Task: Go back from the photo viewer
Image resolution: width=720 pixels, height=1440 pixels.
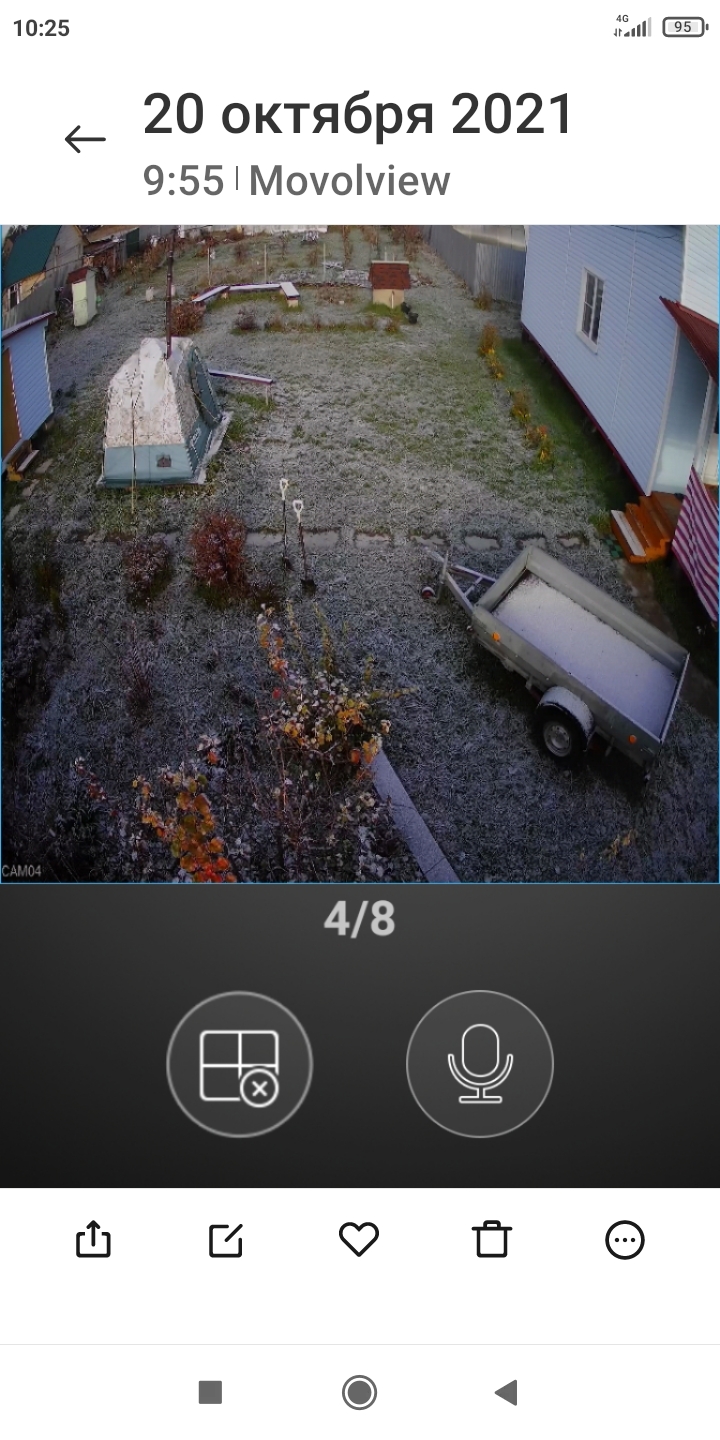Action: click(85, 139)
